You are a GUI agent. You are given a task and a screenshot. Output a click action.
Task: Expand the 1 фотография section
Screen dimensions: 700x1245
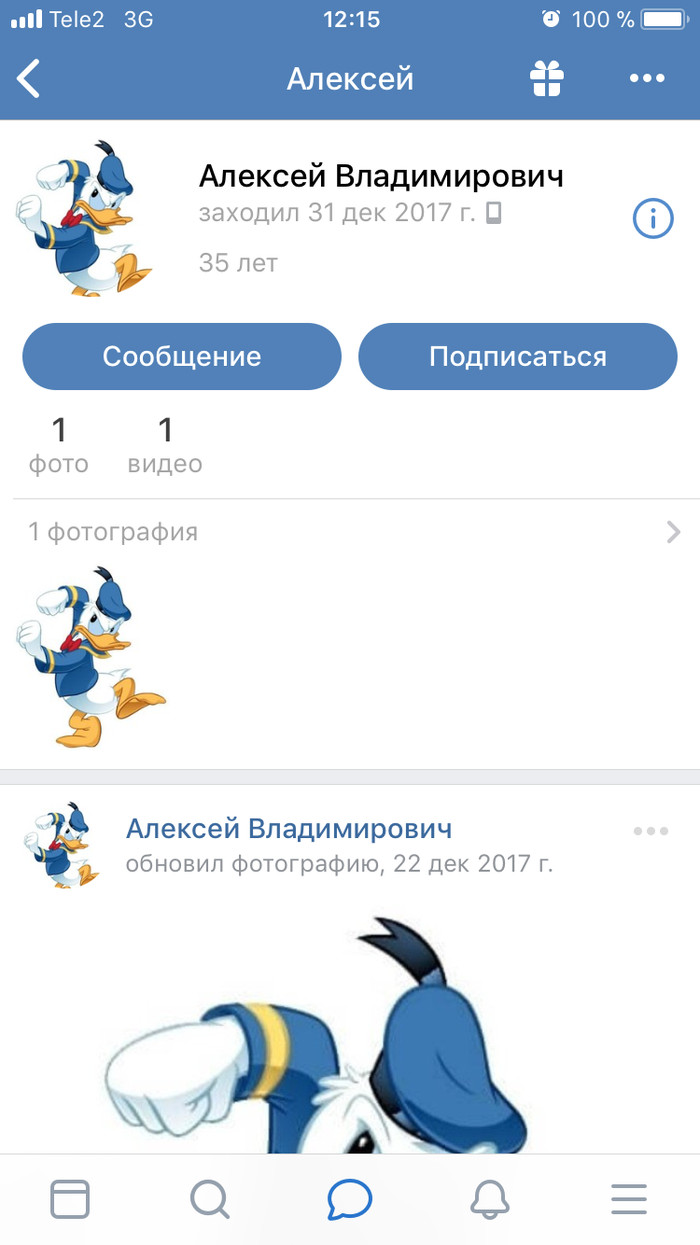coord(350,532)
